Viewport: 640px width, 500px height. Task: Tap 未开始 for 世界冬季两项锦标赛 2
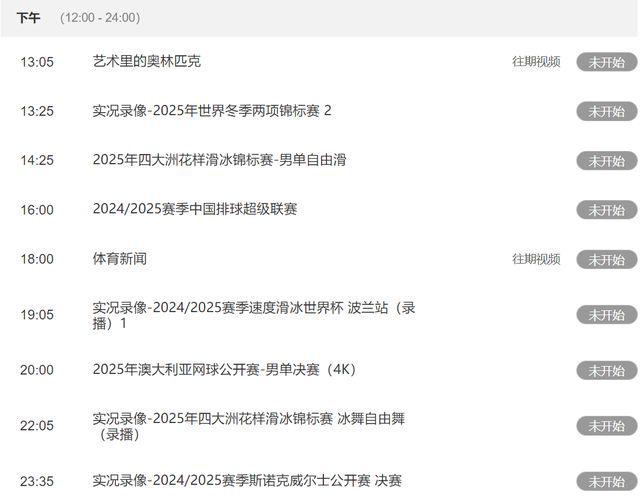click(606, 112)
